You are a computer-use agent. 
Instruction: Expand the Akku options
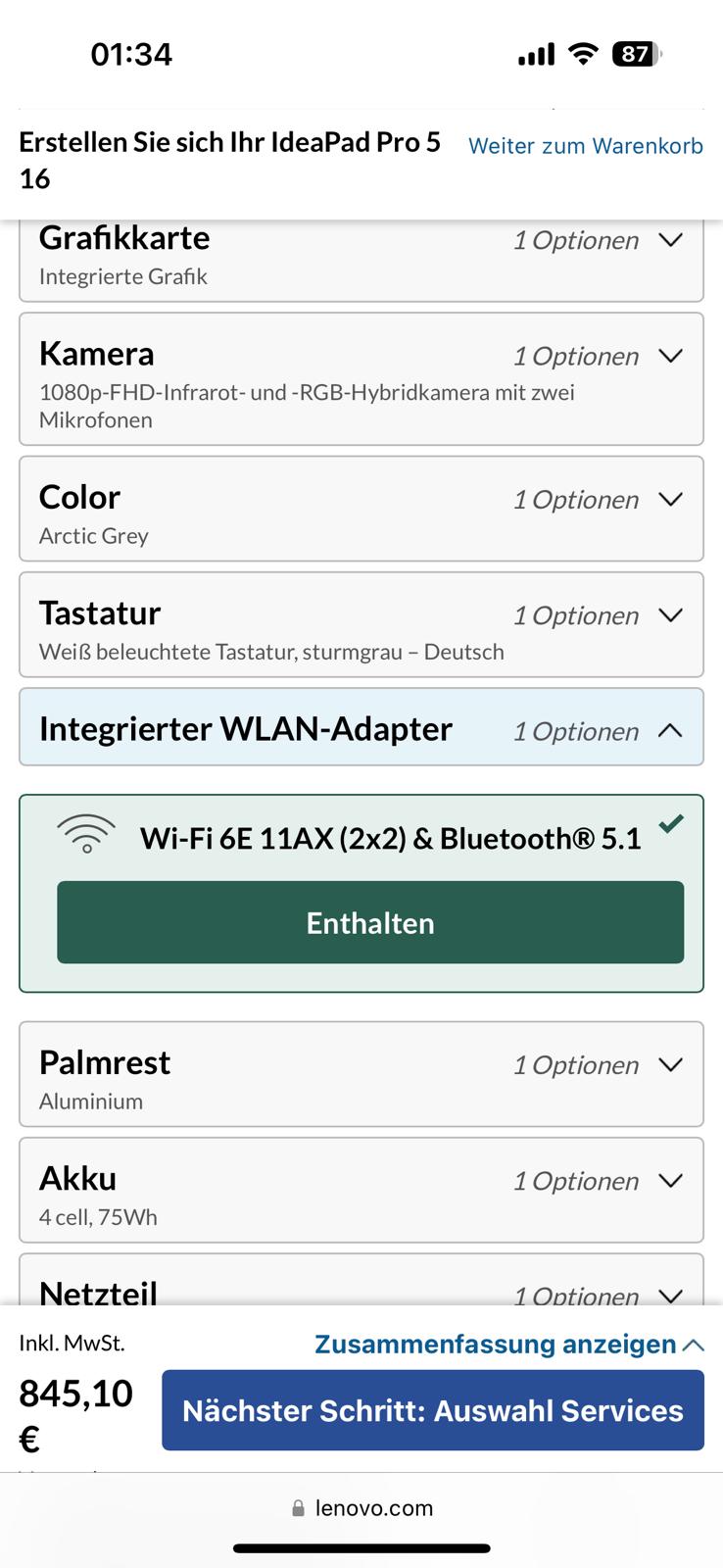click(x=361, y=1190)
